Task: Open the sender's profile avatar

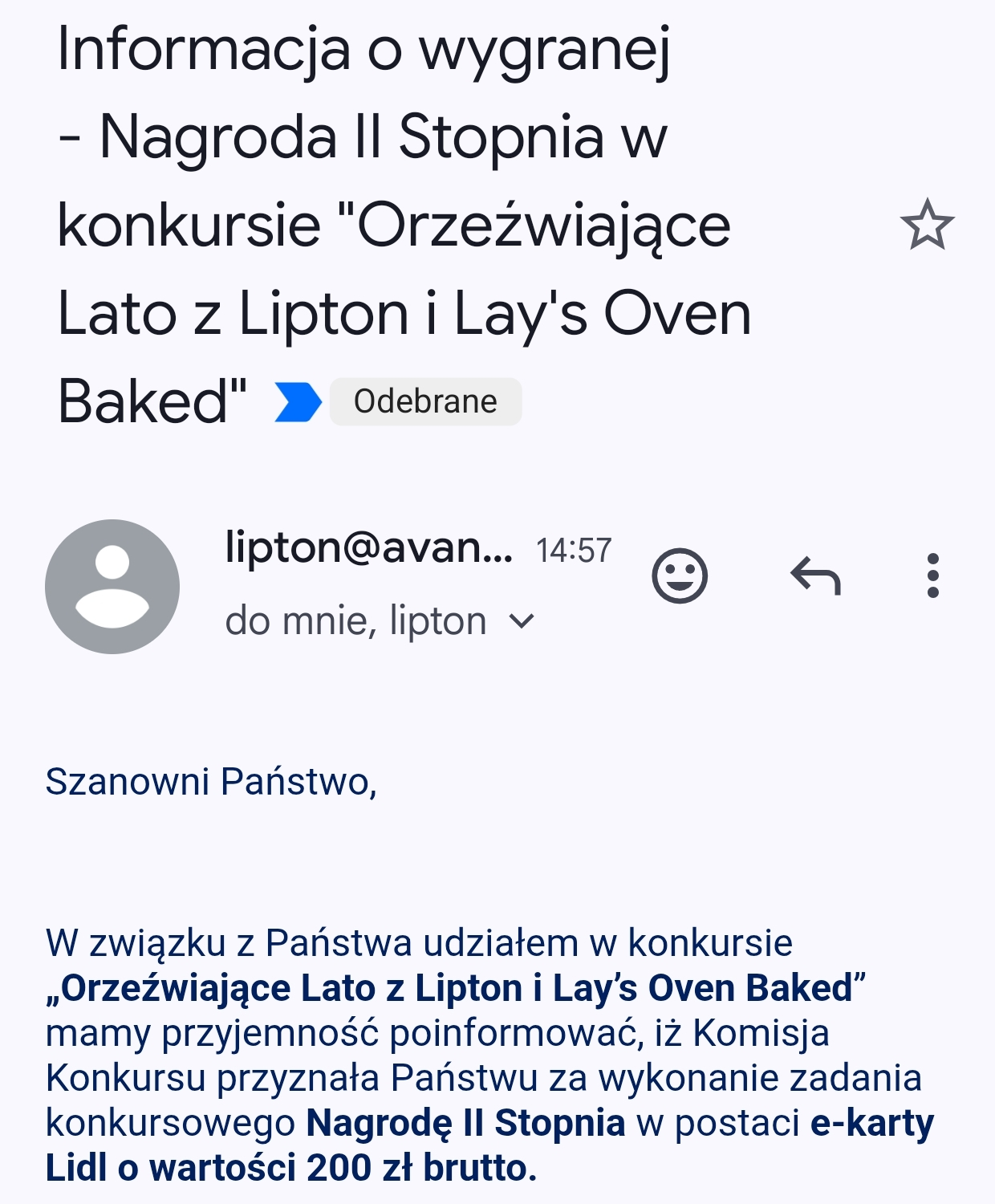Action: click(112, 586)
